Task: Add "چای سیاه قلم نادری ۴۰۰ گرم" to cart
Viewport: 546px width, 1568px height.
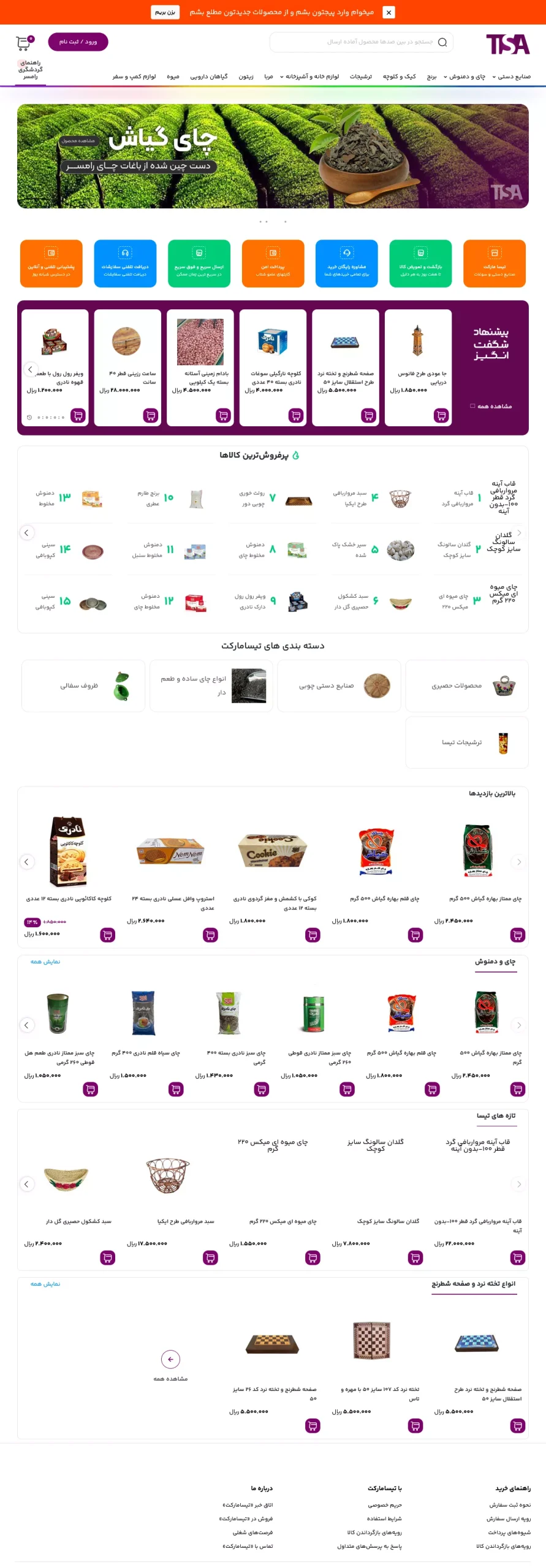Action: [x=176, y=1089]
